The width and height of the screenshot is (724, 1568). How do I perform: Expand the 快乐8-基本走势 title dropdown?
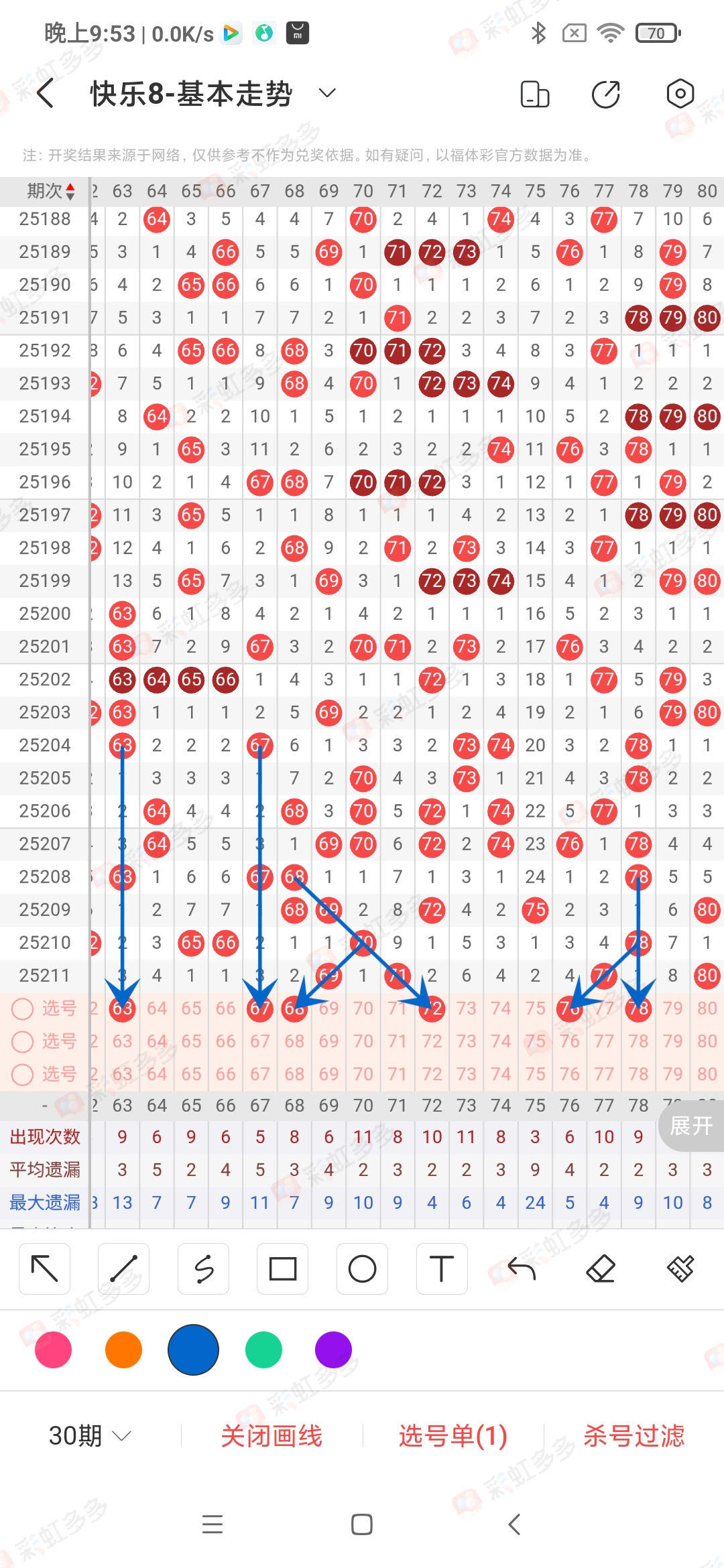(x=327, y=93)
